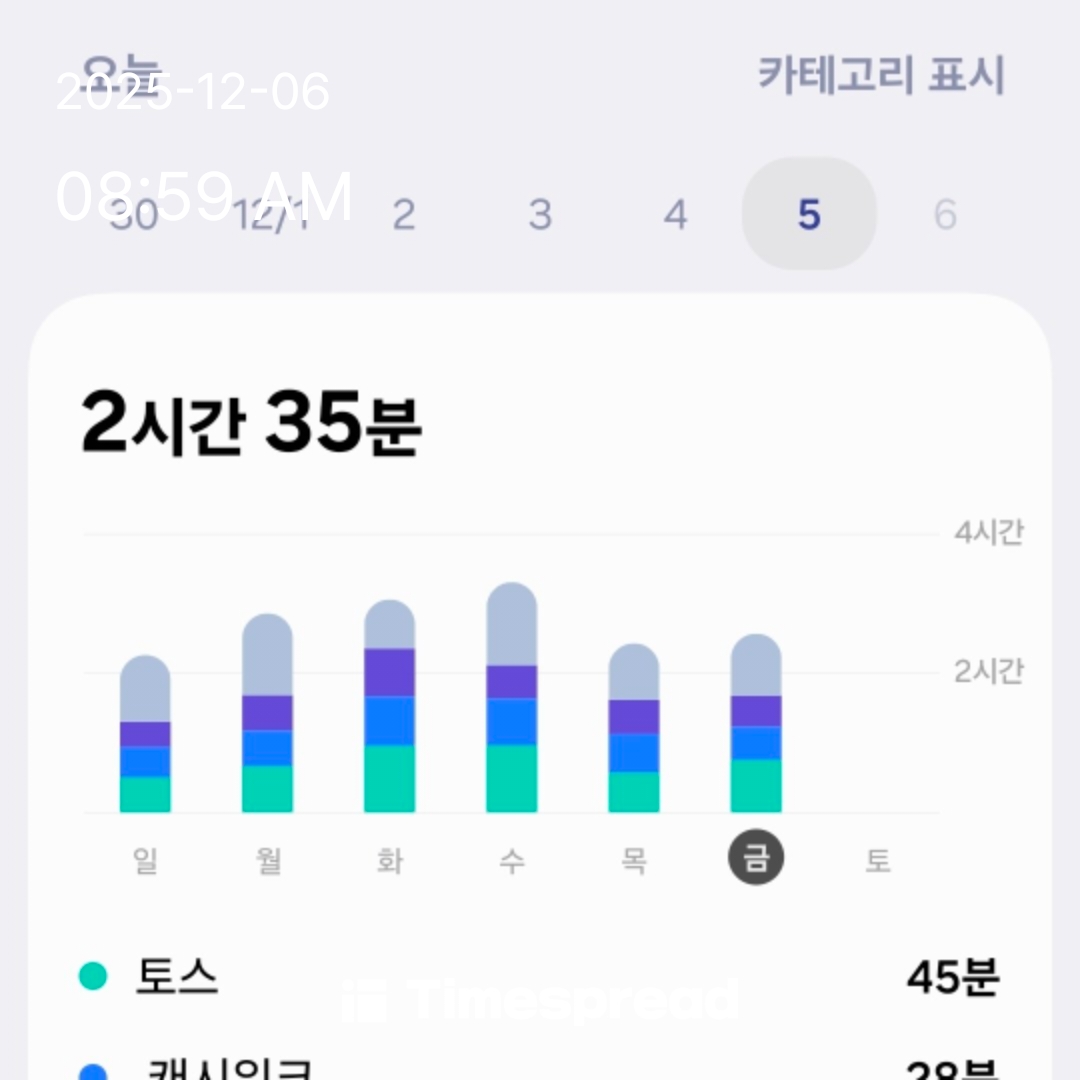Select date 12/1 in the week strip
Screen dimensions: 1080x1080
(x=270, y=214)
